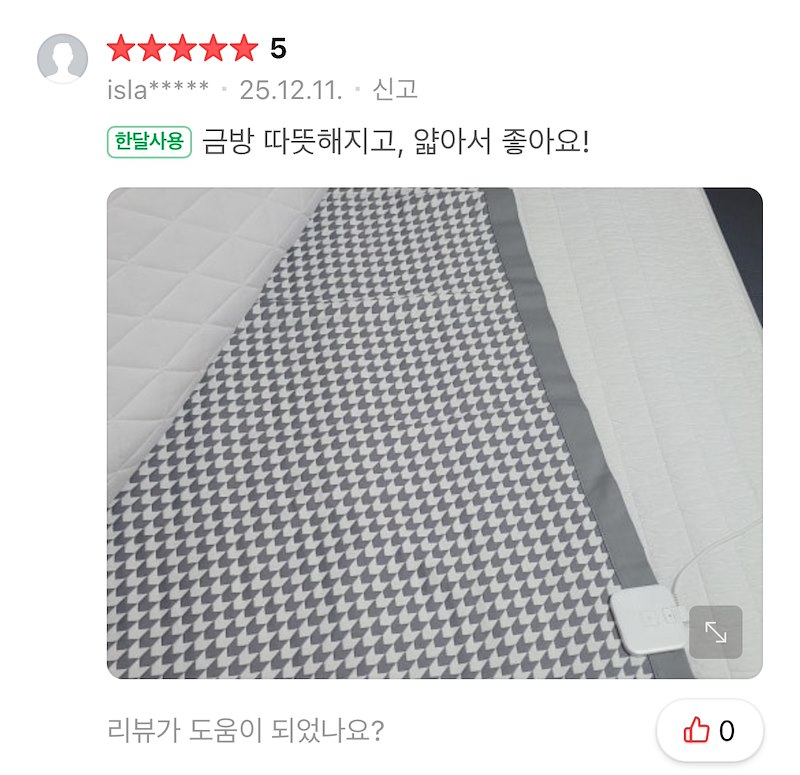Expand the review photo to full screen
Viewport: 800px width, 775px height.
click(x=716, y=632)
